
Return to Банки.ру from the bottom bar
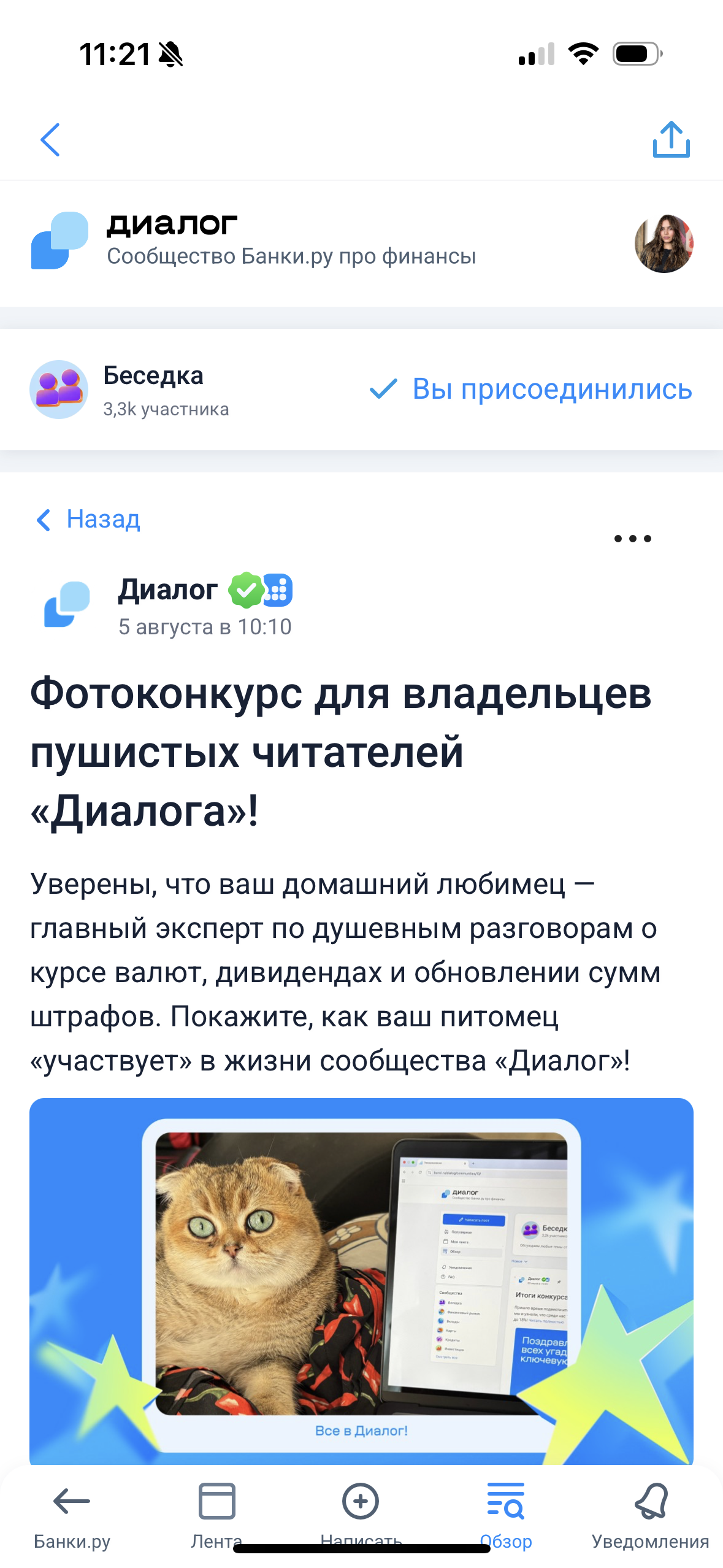pos(72,1516)
